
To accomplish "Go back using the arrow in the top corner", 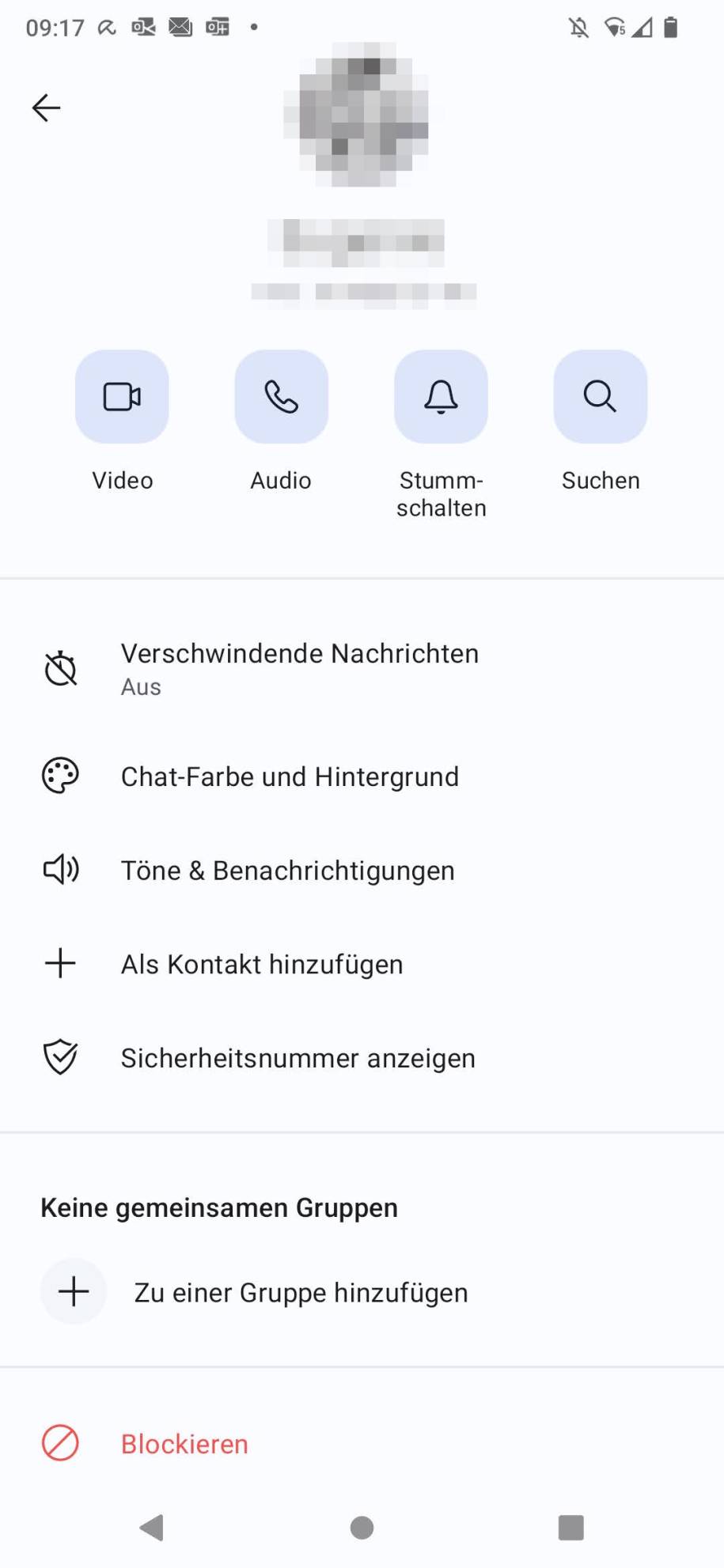I will click(x=45, y=108).
